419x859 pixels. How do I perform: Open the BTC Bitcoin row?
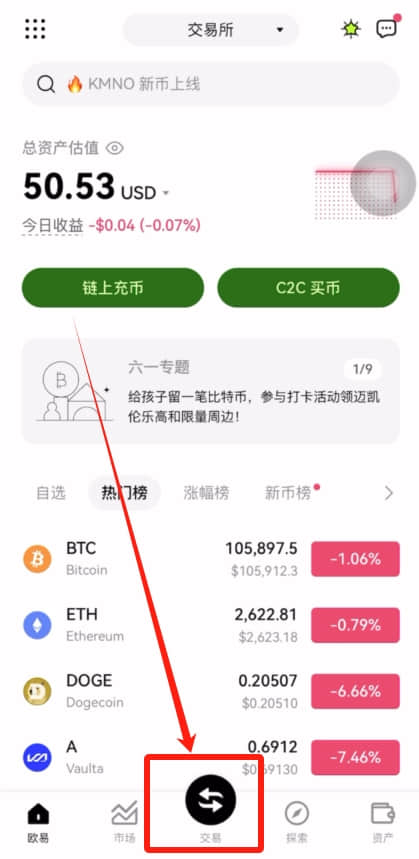coord(210,559)
